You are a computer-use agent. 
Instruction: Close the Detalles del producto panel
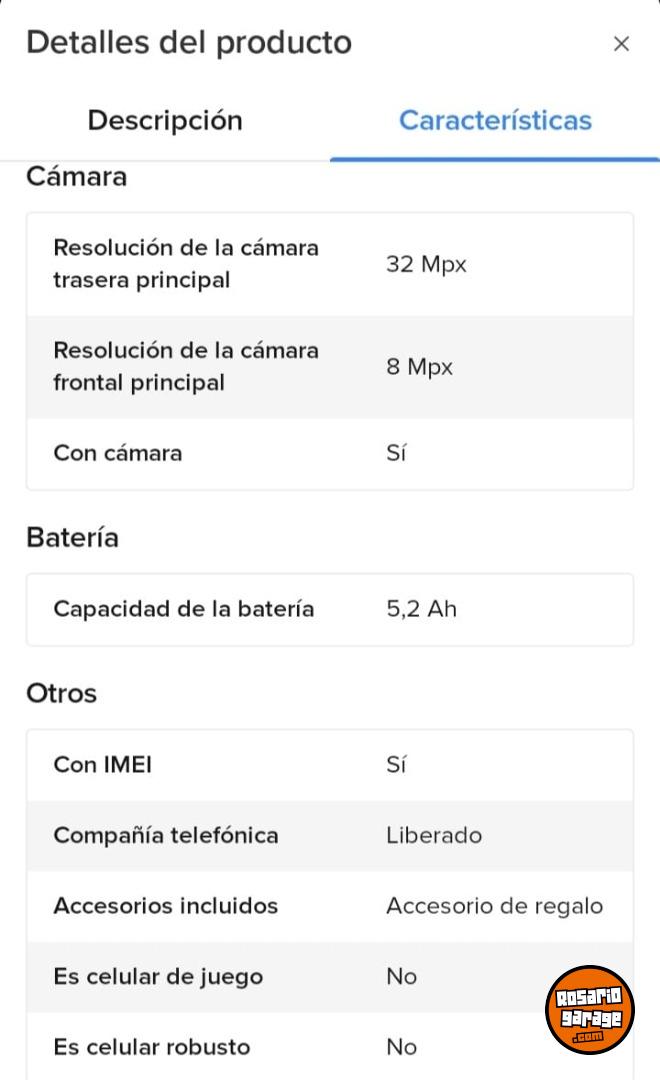(x=621, y=44)
